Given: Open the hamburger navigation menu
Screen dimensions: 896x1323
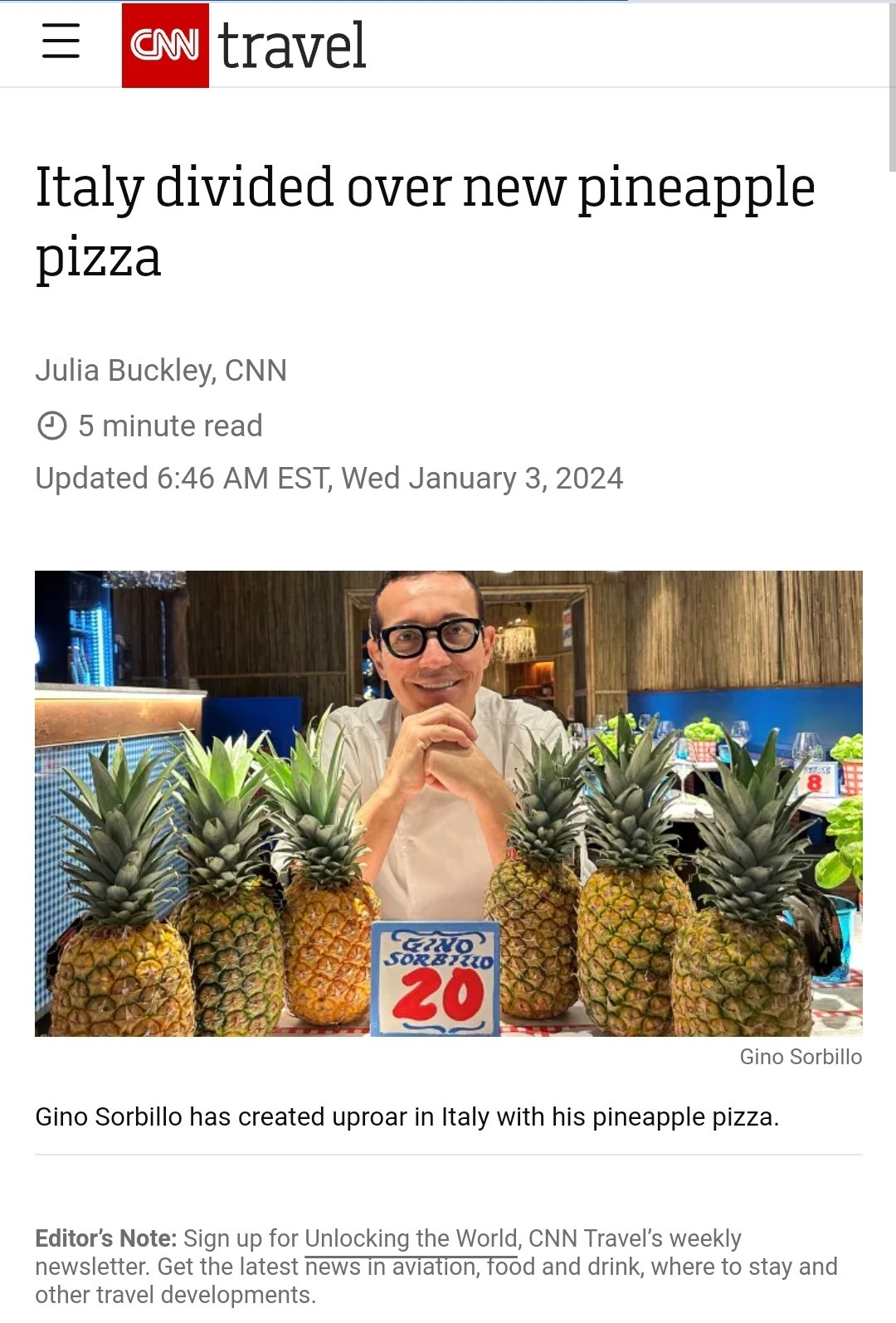Looking at the screenshot, I should (x=61, y=41).
